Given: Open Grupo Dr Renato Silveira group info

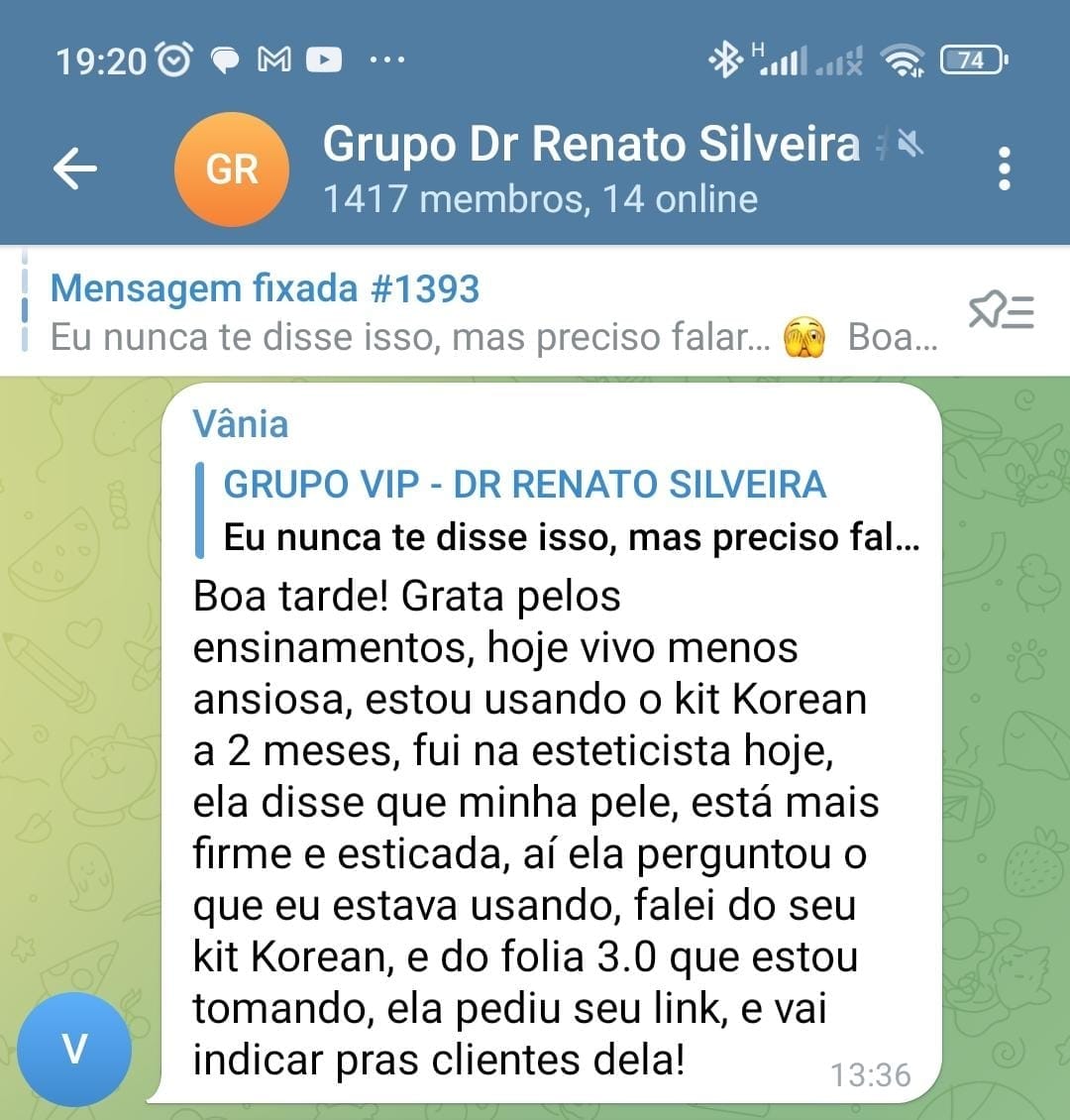Looking at the screenshot, I should [590, 168].
